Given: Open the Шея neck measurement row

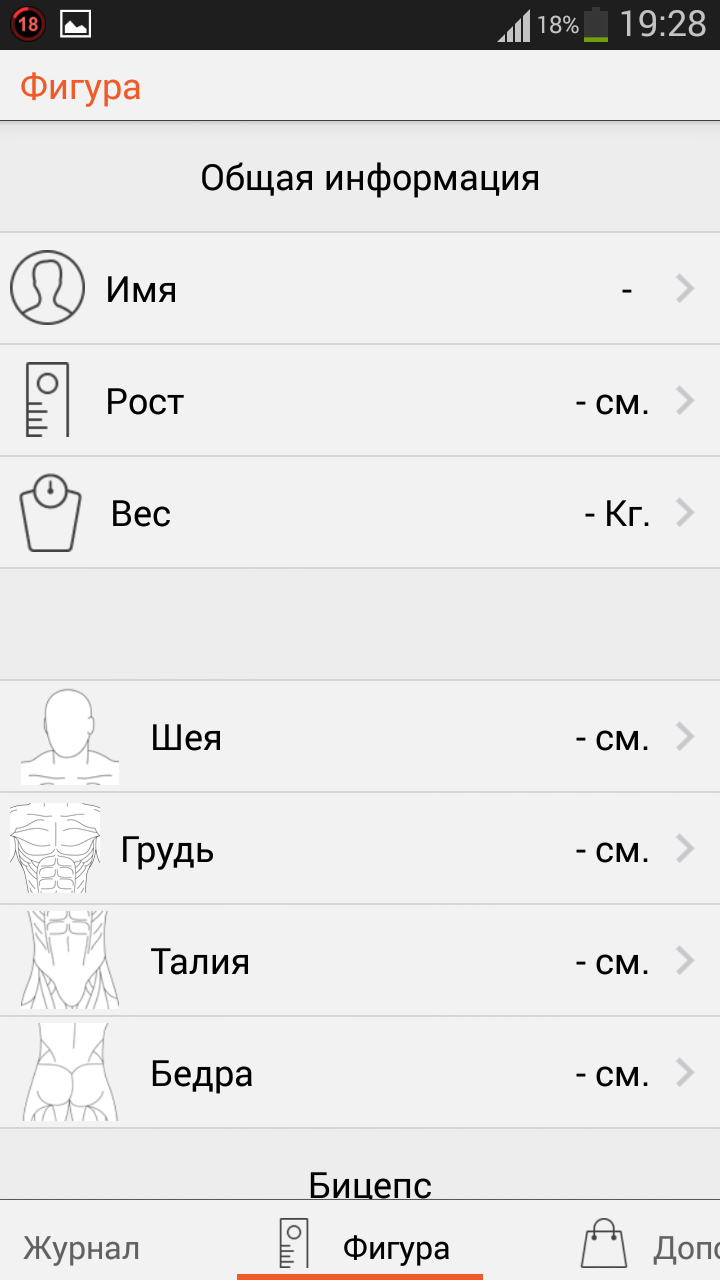Looking at the screenshot, I should coord(360,737).
